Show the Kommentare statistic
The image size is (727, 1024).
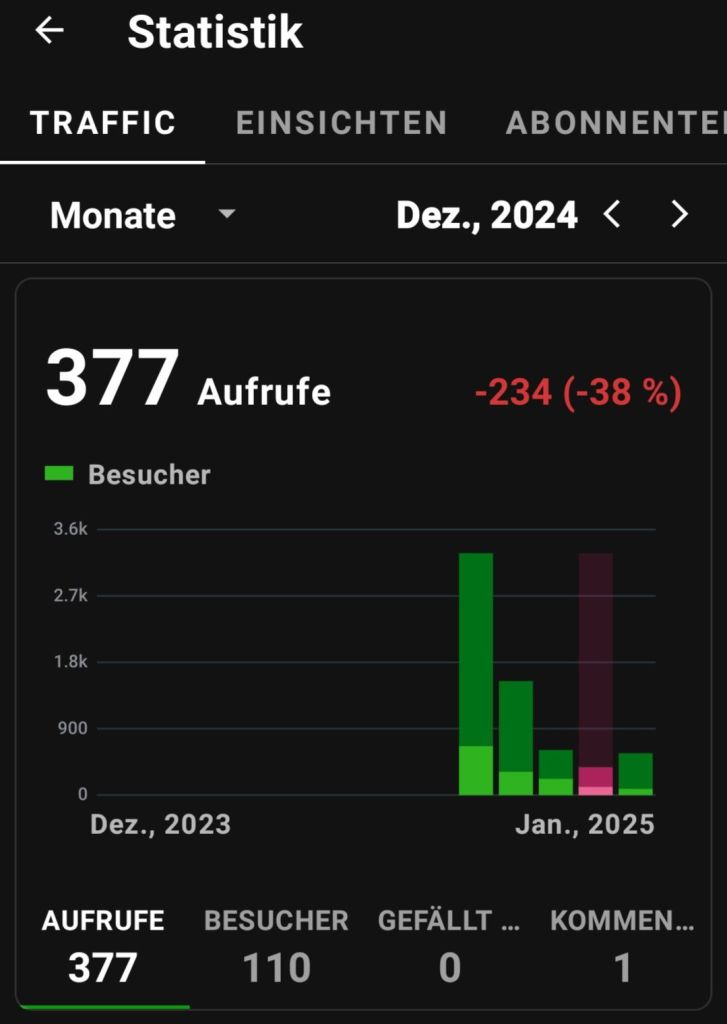click(x=622, y=947)
